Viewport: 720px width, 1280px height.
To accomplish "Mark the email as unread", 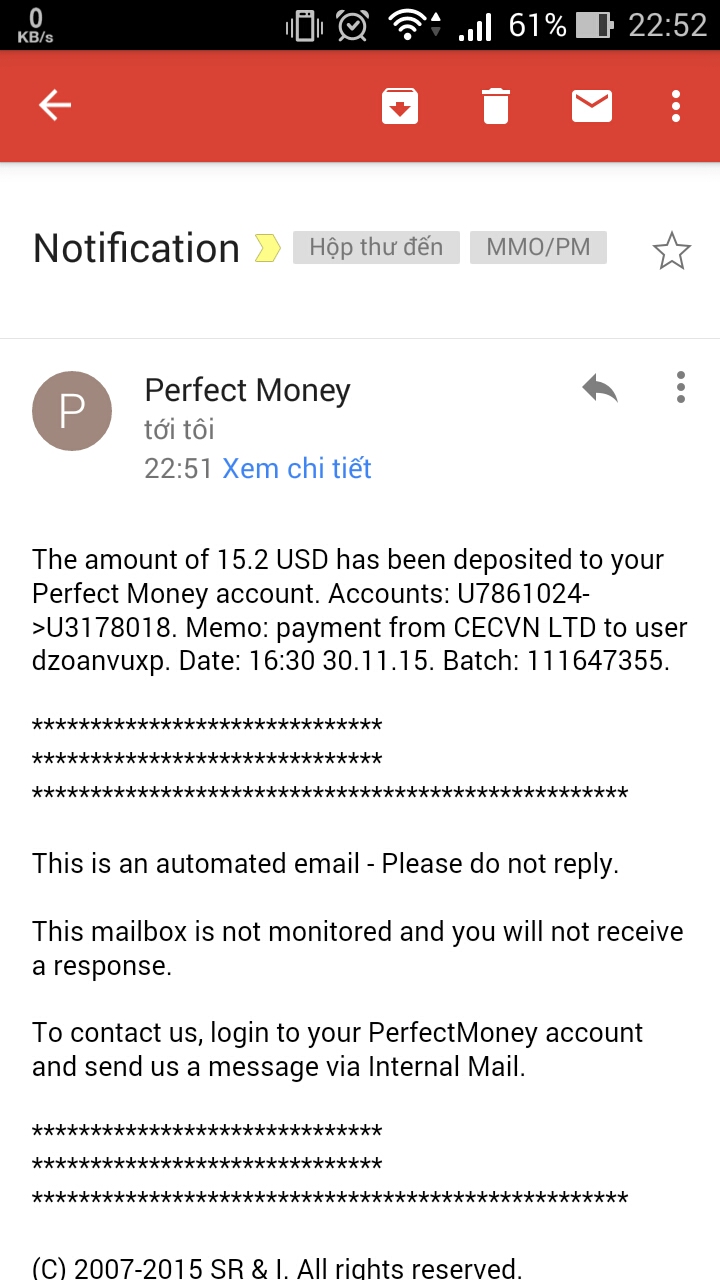I will point(592,105).
